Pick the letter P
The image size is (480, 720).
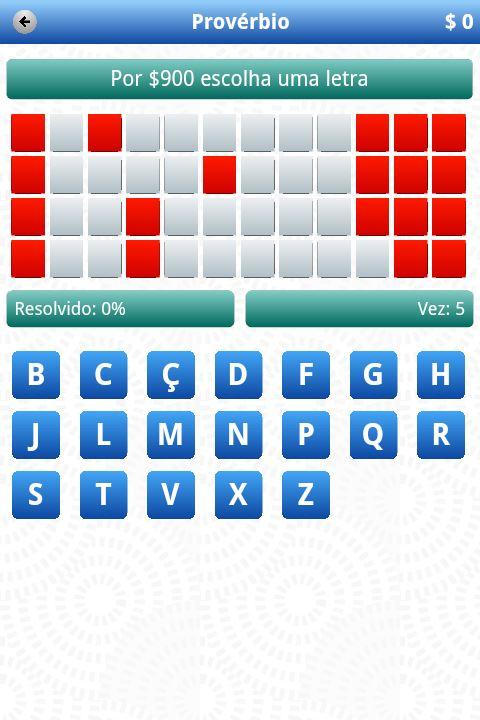(306, 435)
